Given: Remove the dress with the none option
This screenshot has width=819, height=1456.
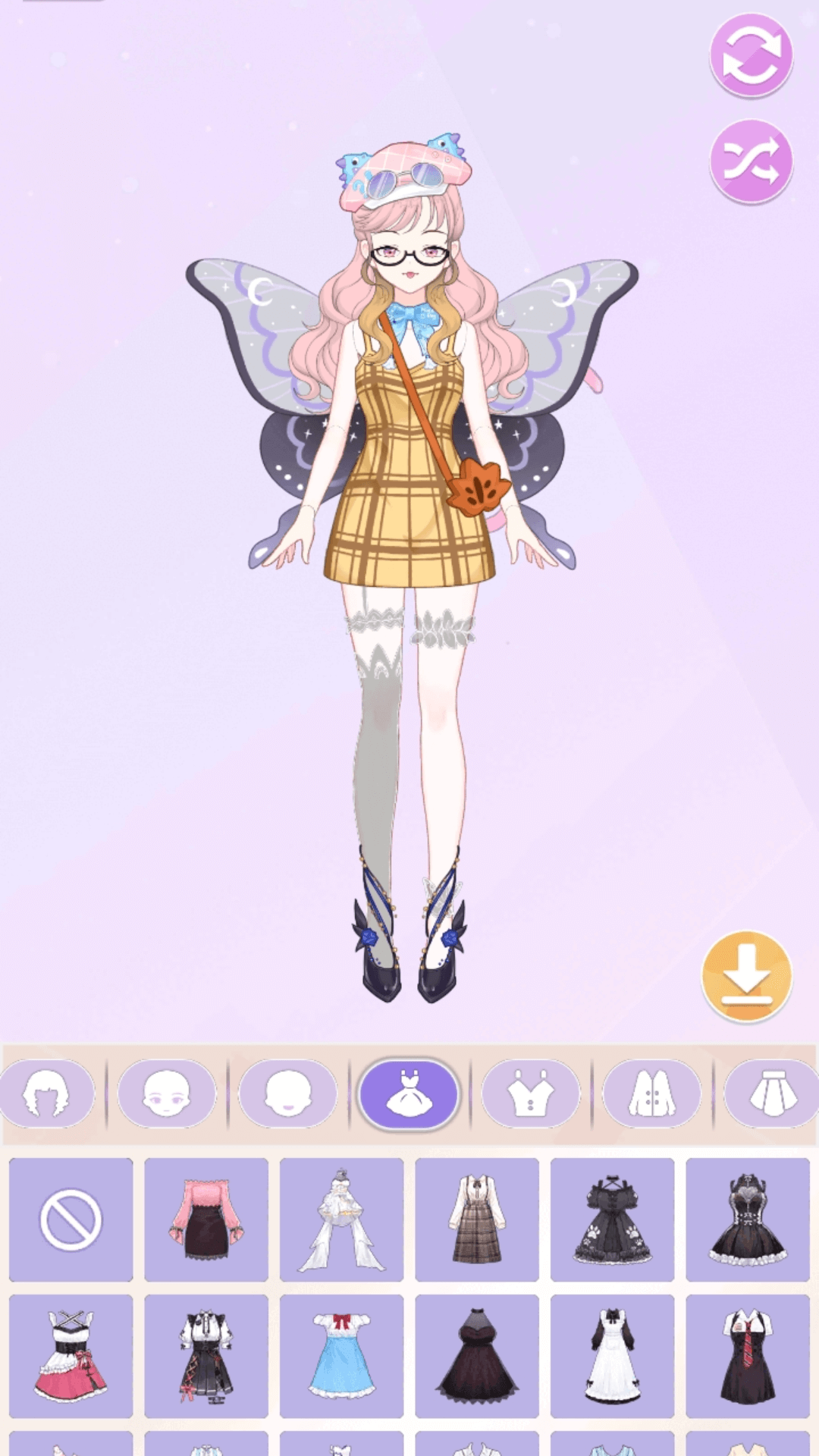Looking at the screenshot, I should [71, 1219].
